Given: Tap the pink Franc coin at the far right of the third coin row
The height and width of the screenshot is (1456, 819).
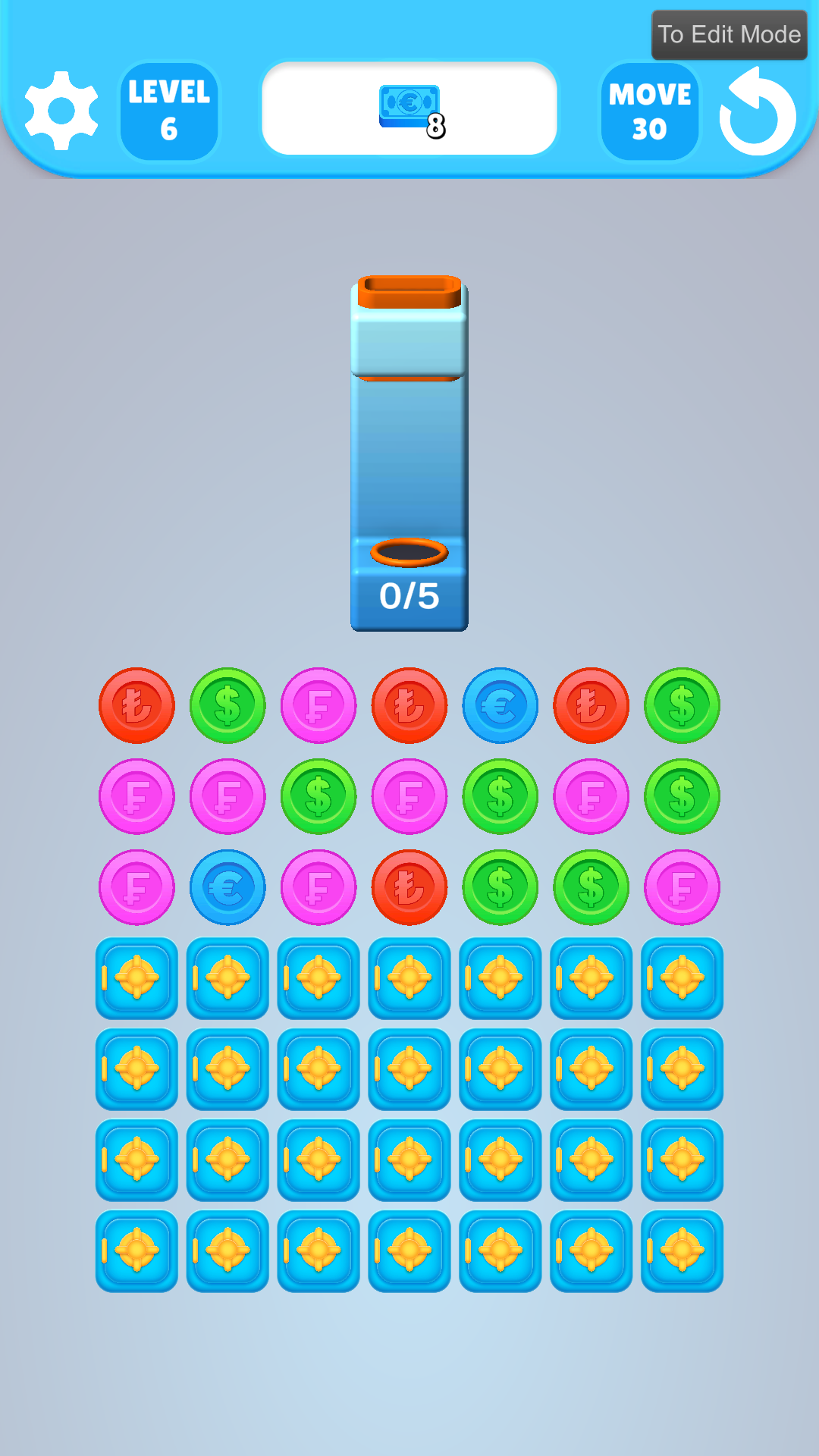Looking at the screenshot, I should (x=681, y=887).
